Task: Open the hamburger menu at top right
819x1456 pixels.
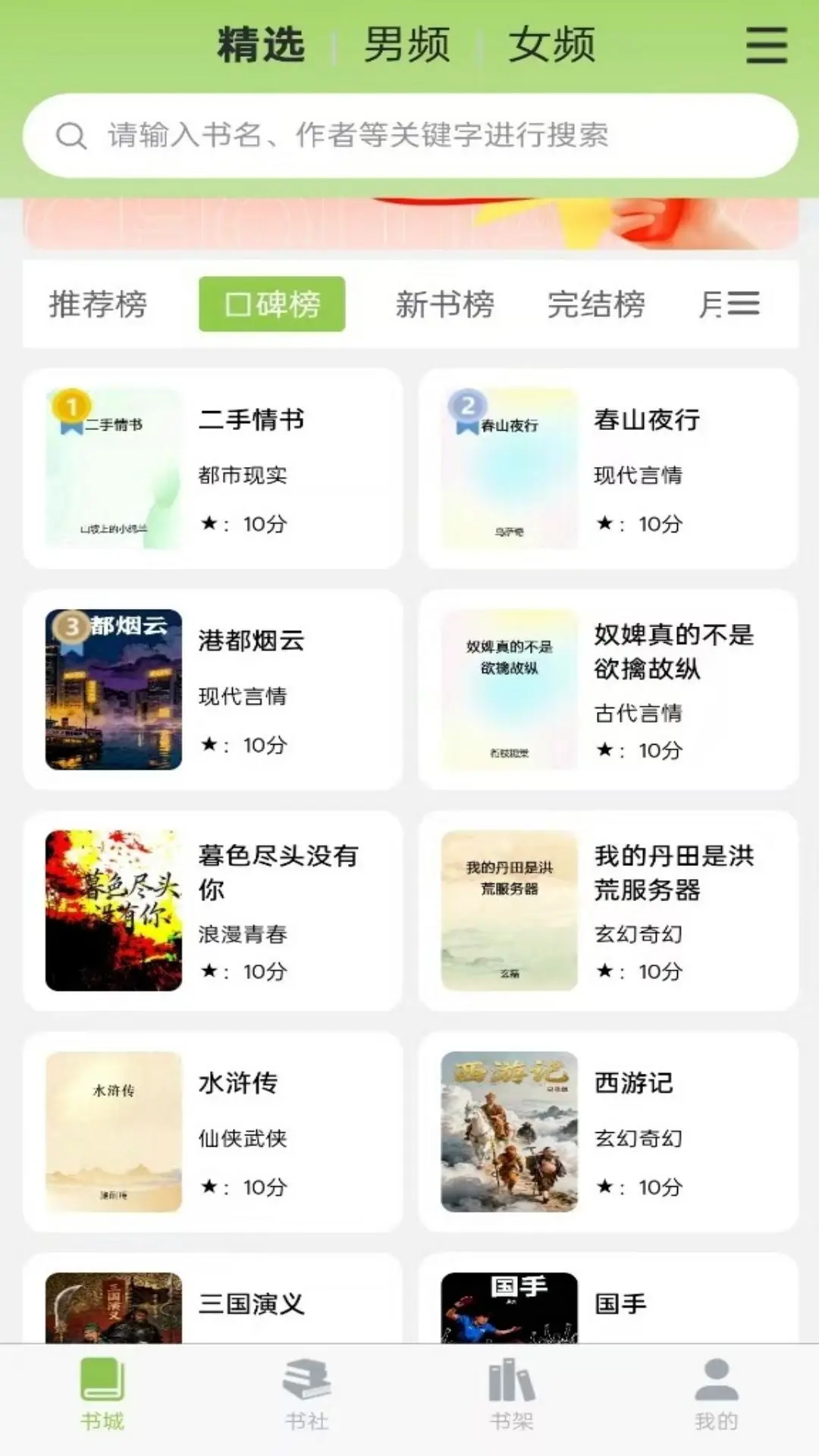Action: coord(765,45)
